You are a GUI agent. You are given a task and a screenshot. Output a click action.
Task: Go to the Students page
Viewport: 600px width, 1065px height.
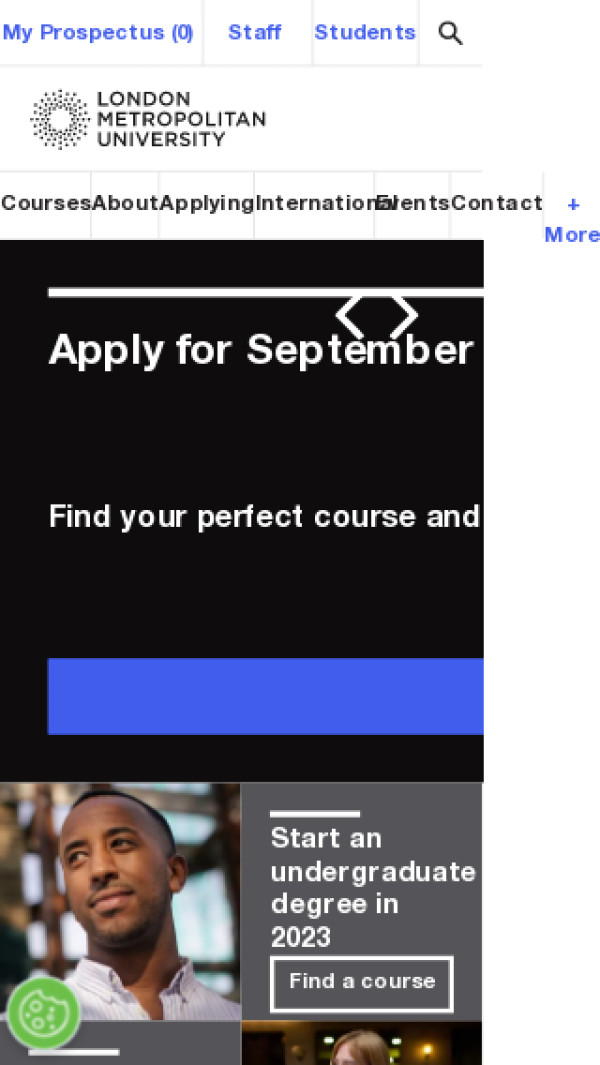click(365, 32)
